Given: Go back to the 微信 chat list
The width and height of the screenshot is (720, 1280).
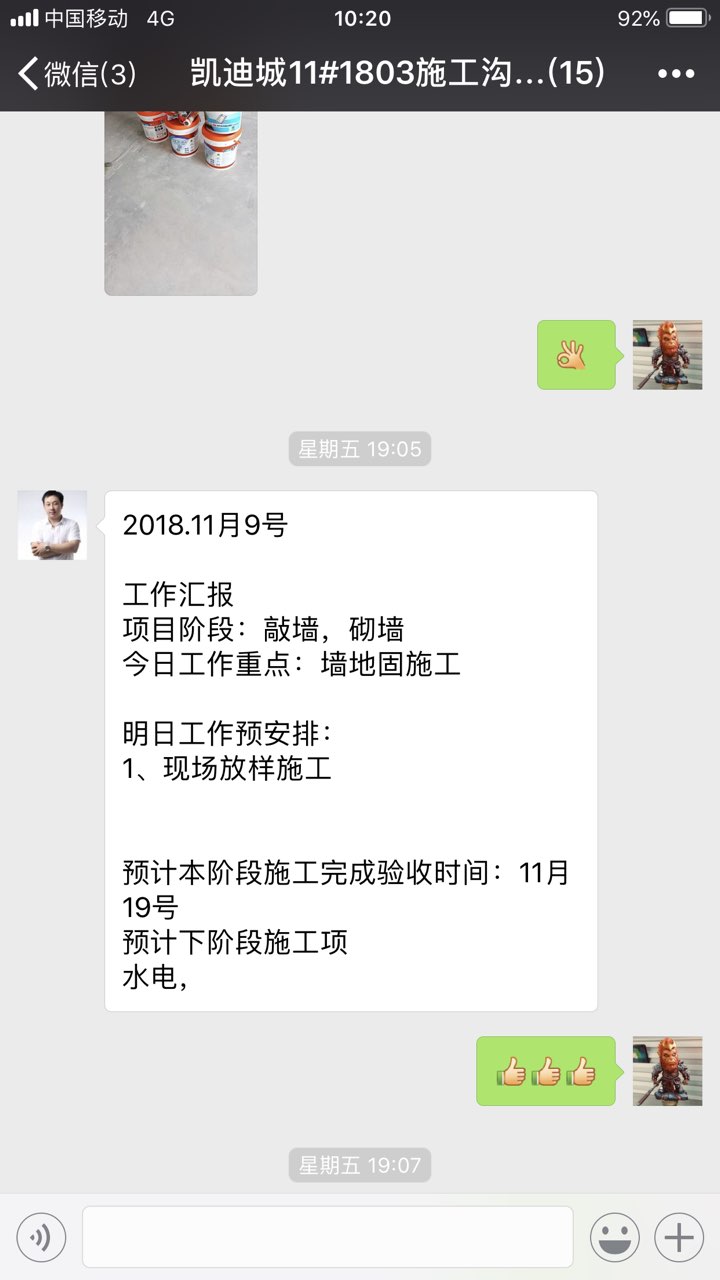Looking at the screenshot, I should (75, 74).
